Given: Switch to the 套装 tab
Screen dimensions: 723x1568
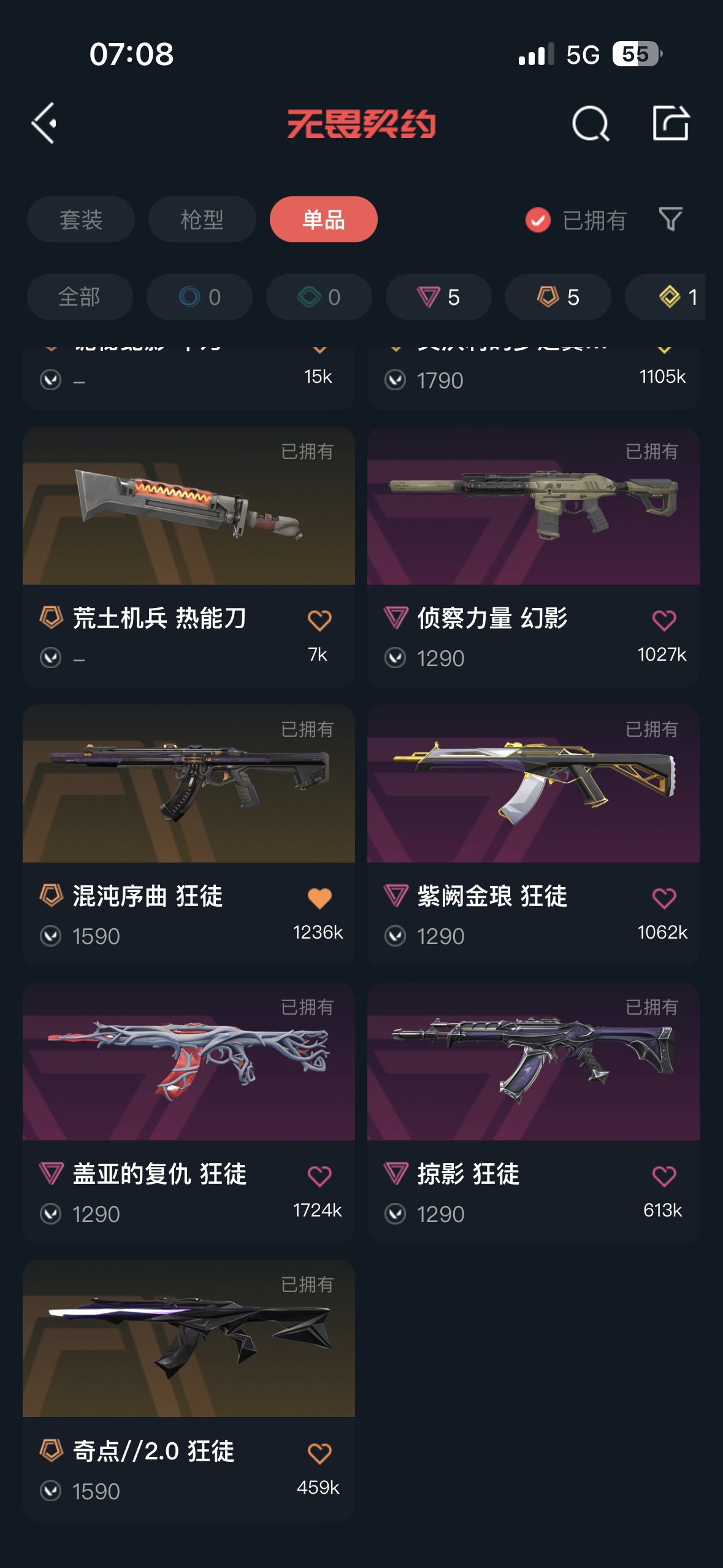Looking at the screenshot, I should coord(80,220).
